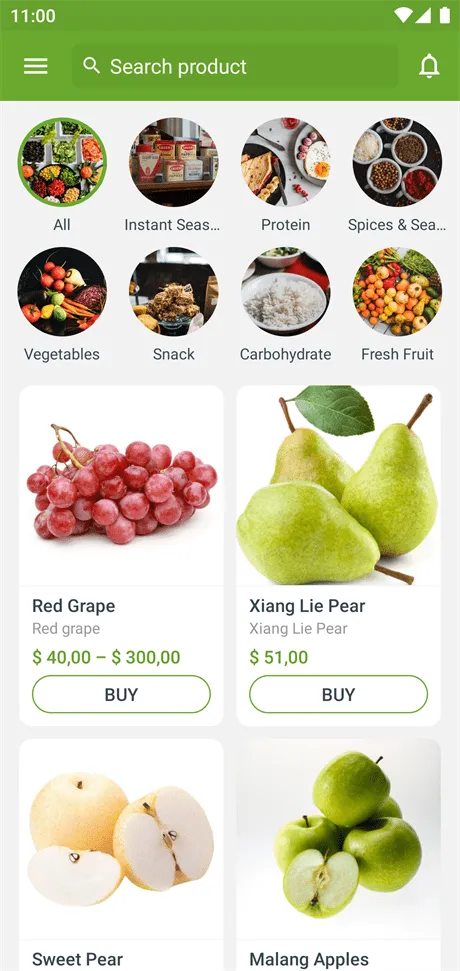Open the Sweet Pear product card

121,855
